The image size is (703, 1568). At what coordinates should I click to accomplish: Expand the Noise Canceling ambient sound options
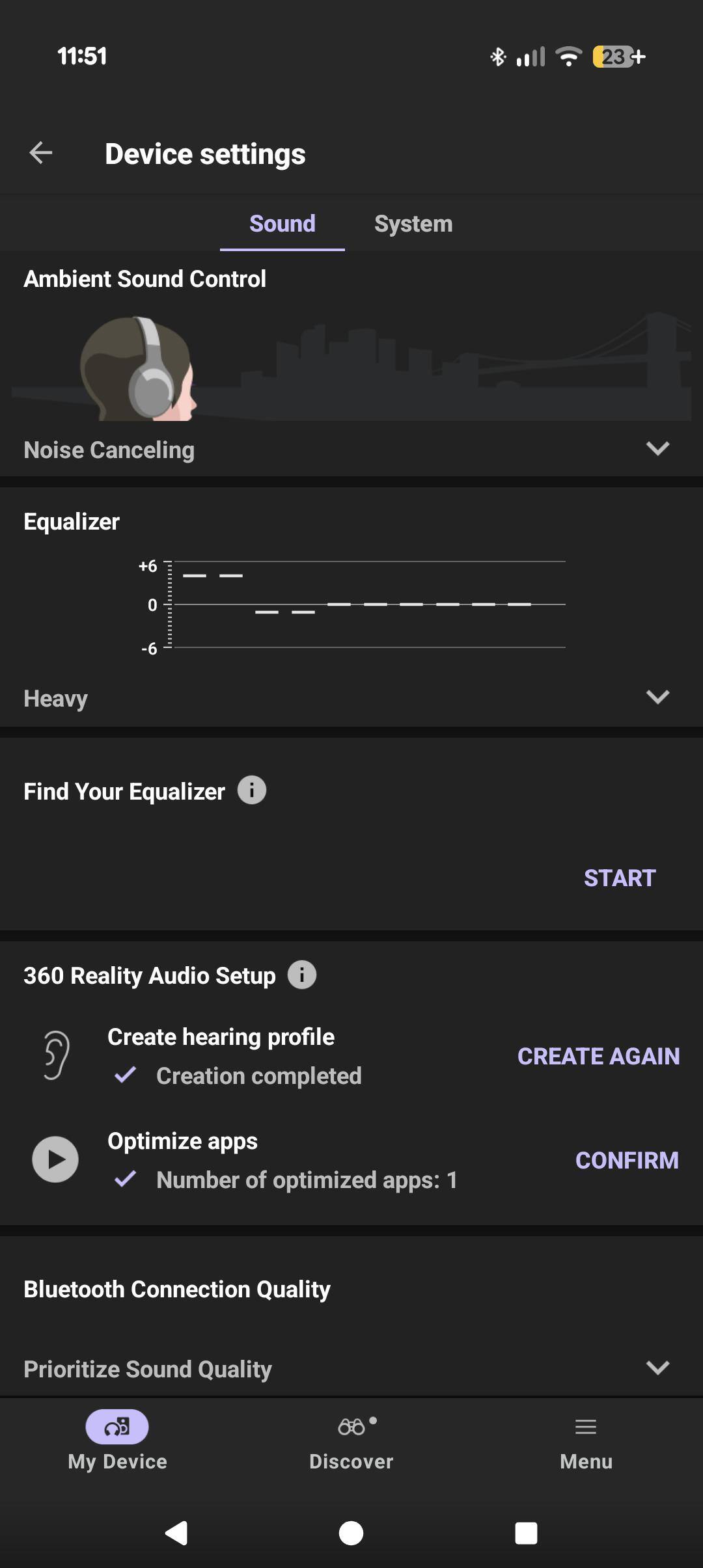tap(657, 449)
